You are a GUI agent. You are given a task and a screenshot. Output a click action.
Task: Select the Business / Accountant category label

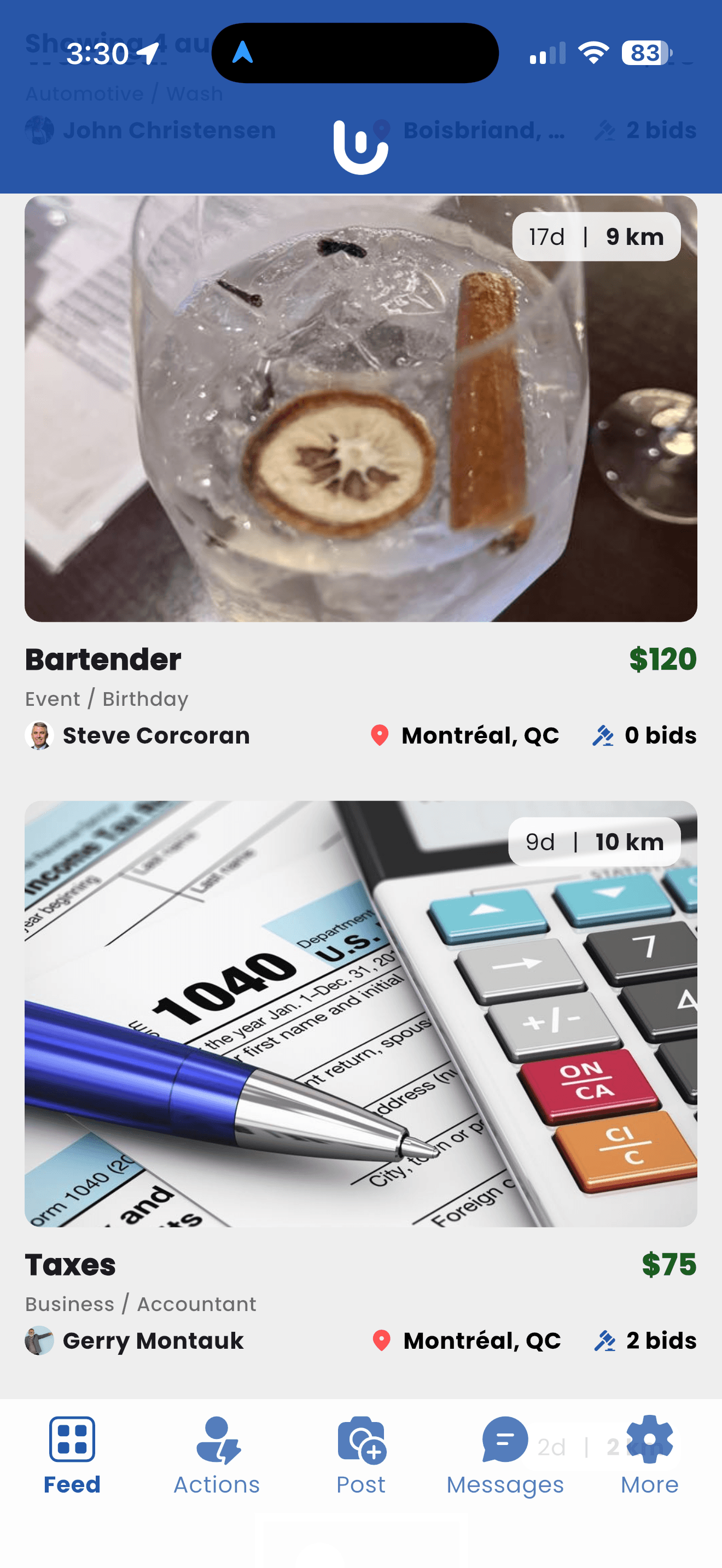141,1304
